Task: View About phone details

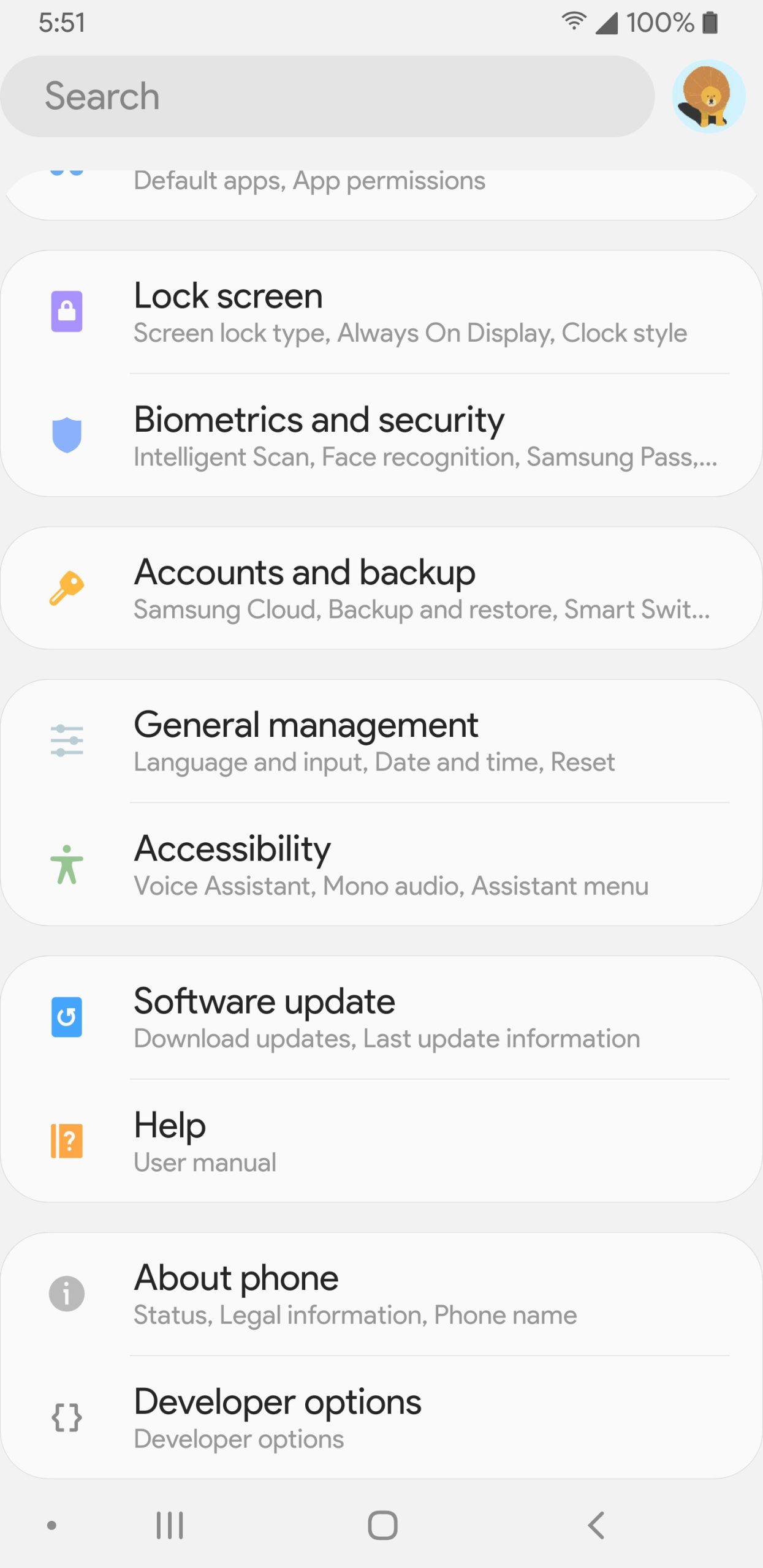Action: coord(381,1294)
